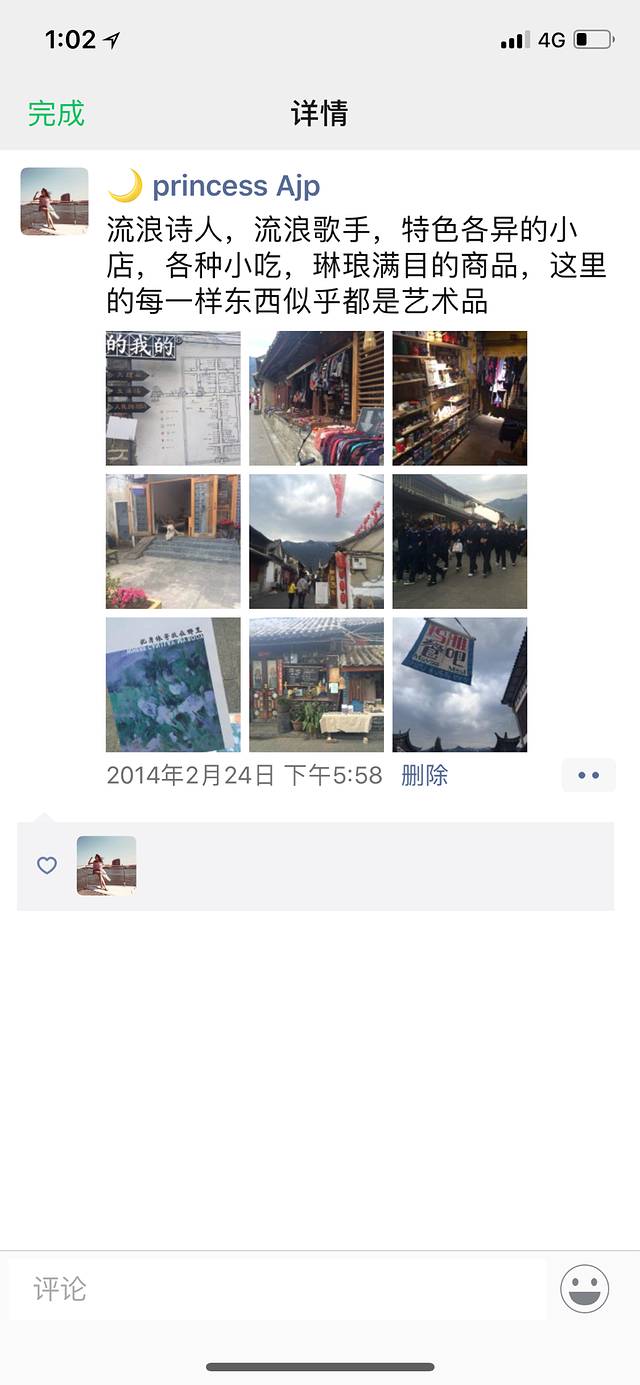This screenshot has width=640, height=1385.
Task: Open the photo of the shop with the table
Action: coord(316,684)
